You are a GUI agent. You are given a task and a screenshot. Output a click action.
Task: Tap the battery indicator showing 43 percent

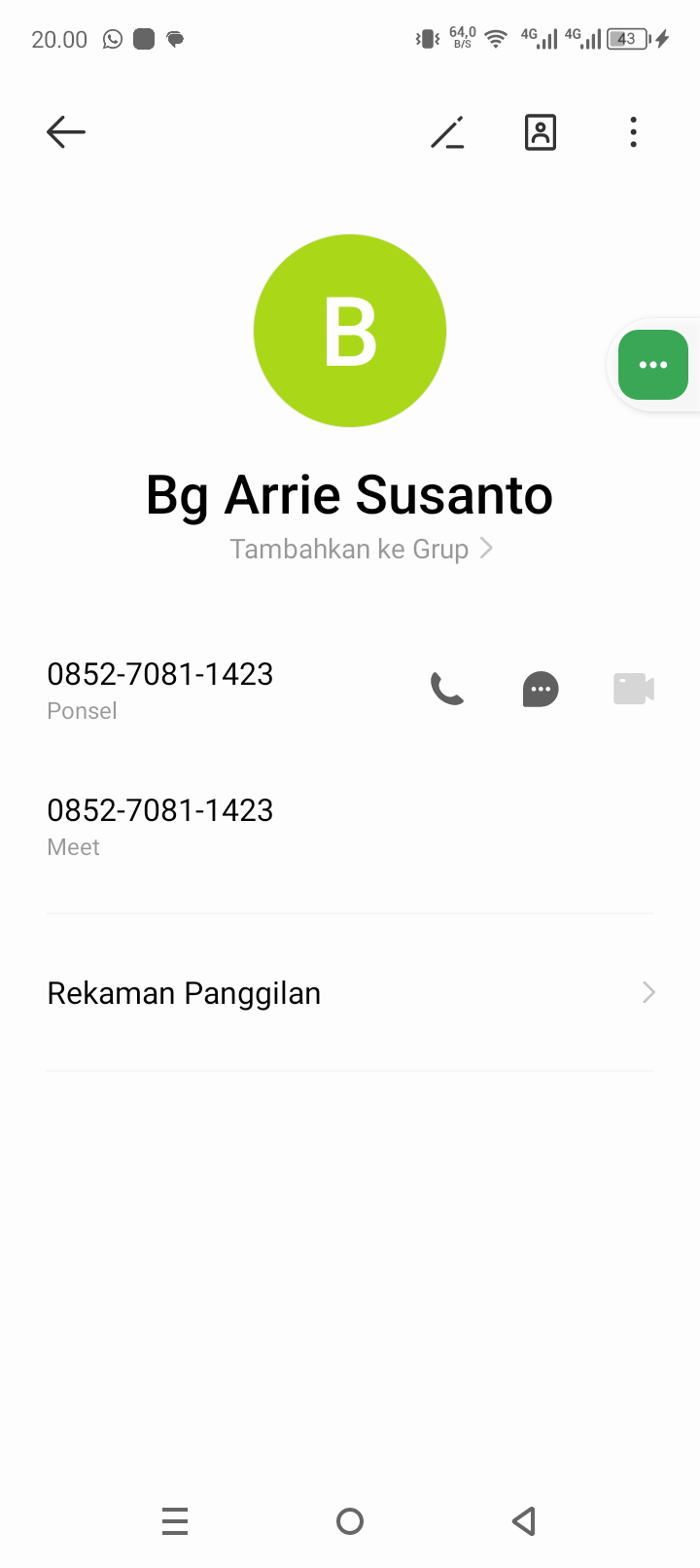pyautogui.click(x=627, y=39)
